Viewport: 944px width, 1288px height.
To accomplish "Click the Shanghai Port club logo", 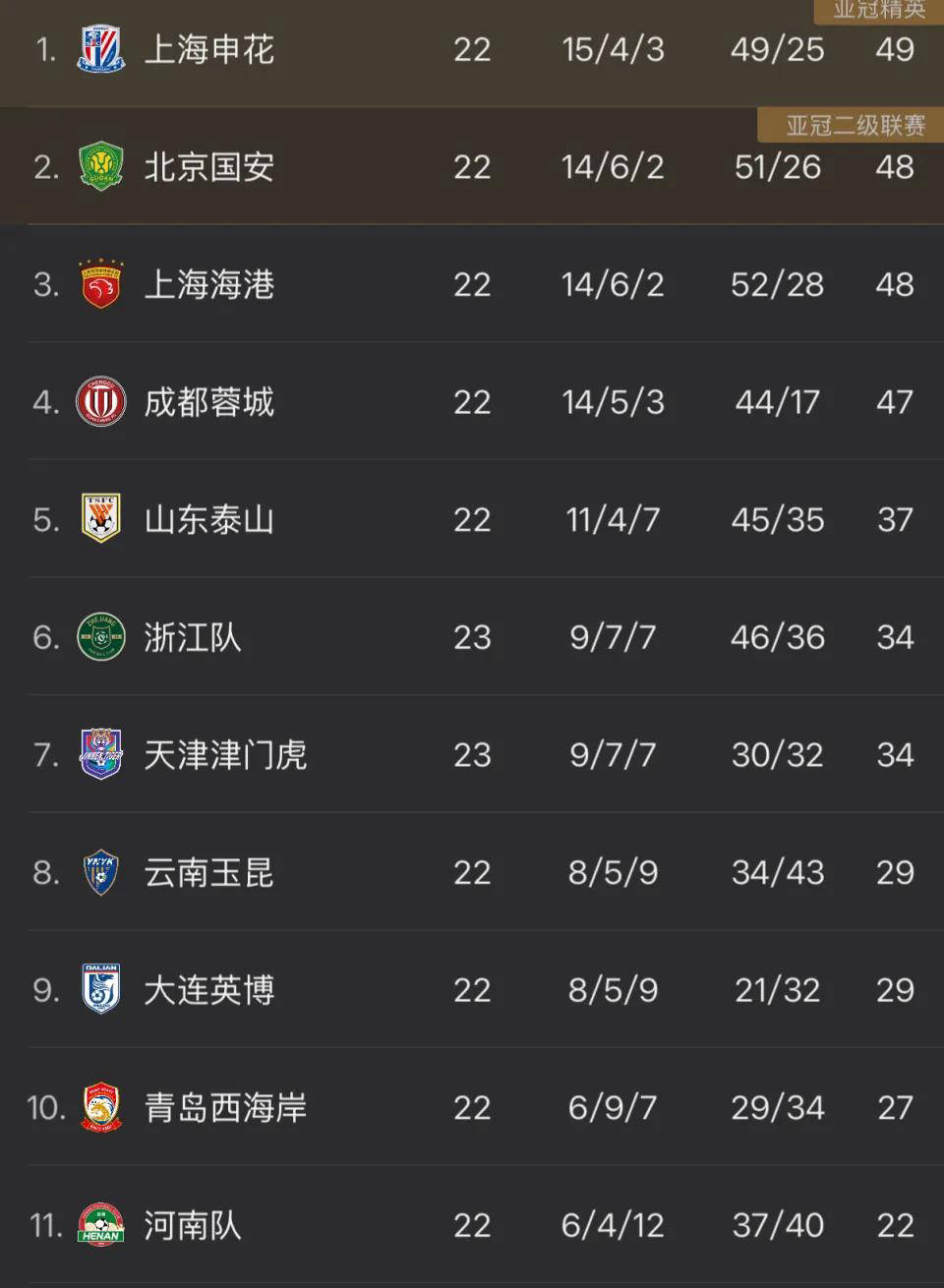I will (x=100, y=285).
